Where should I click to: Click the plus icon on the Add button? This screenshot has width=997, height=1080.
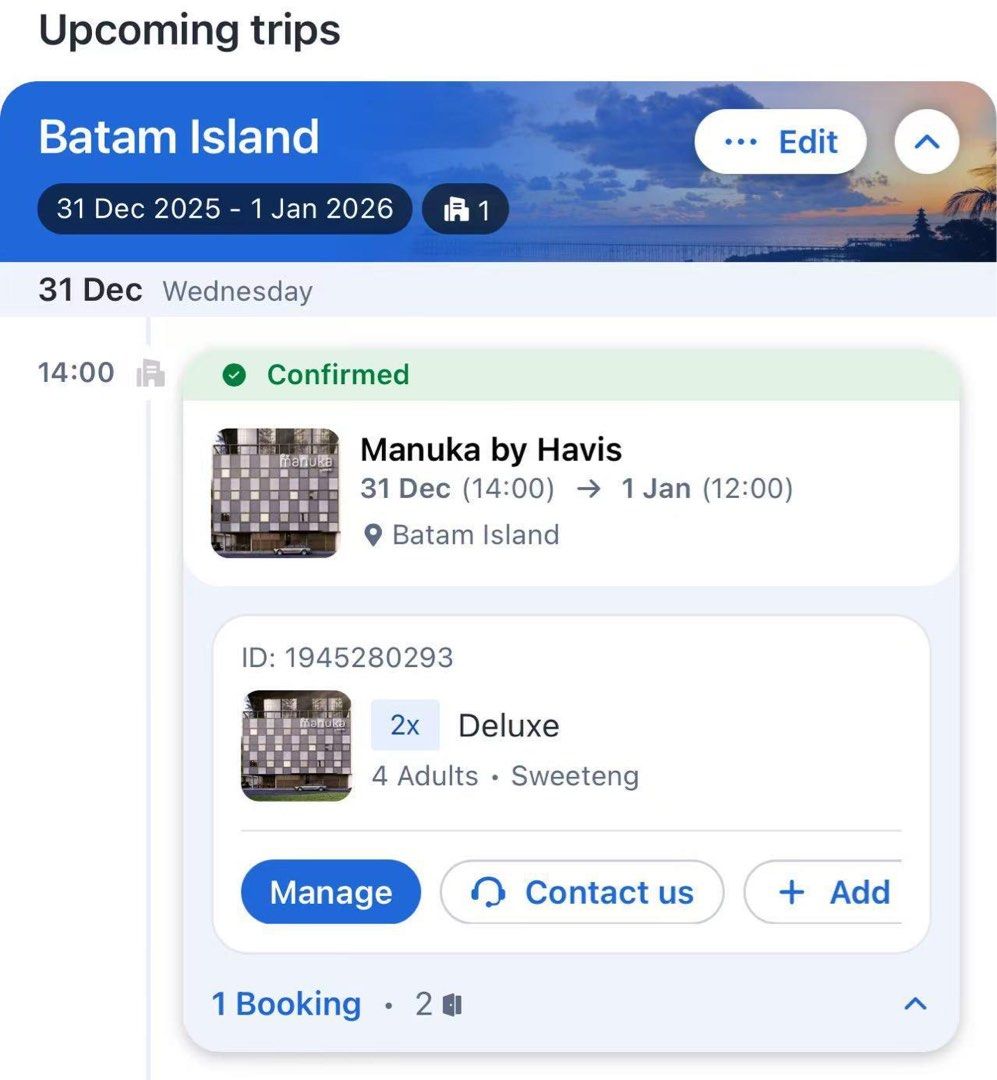coord(792,892)
